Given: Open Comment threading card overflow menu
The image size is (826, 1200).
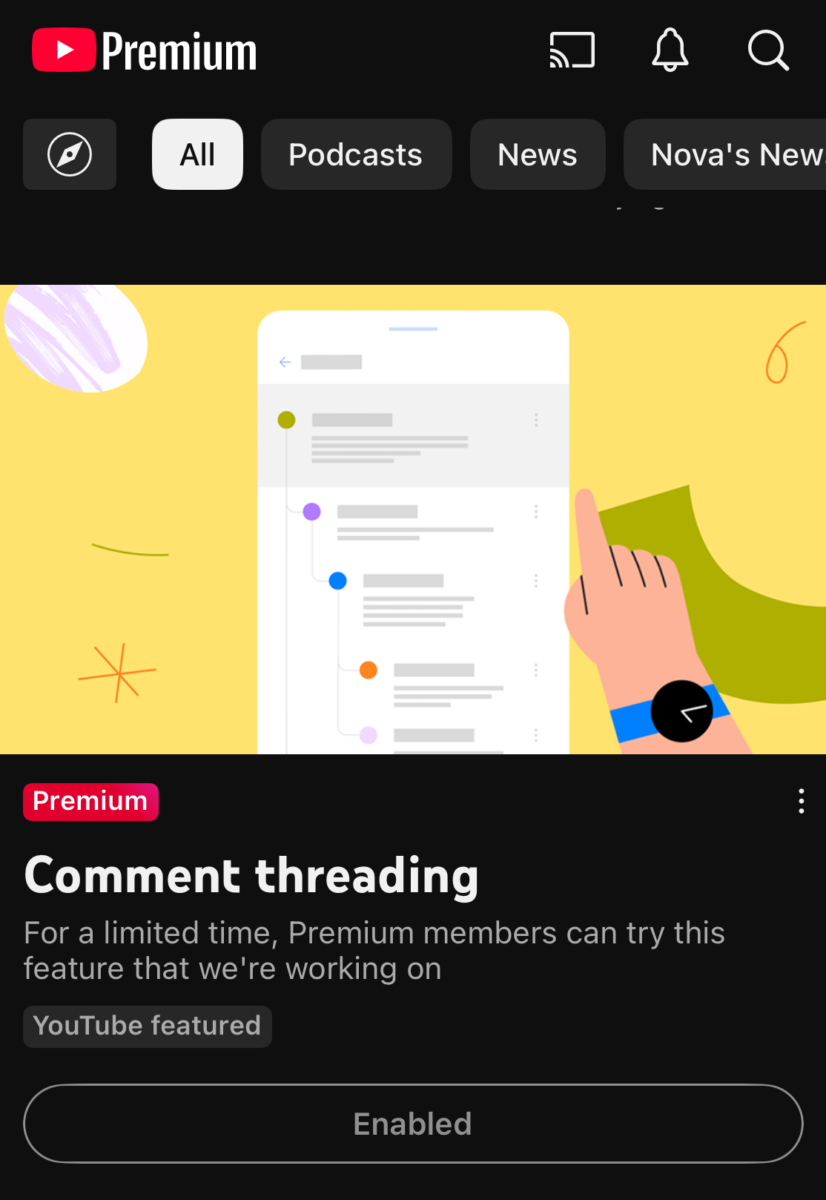Looking at the screenshot, I should click(x=801, y=801).
